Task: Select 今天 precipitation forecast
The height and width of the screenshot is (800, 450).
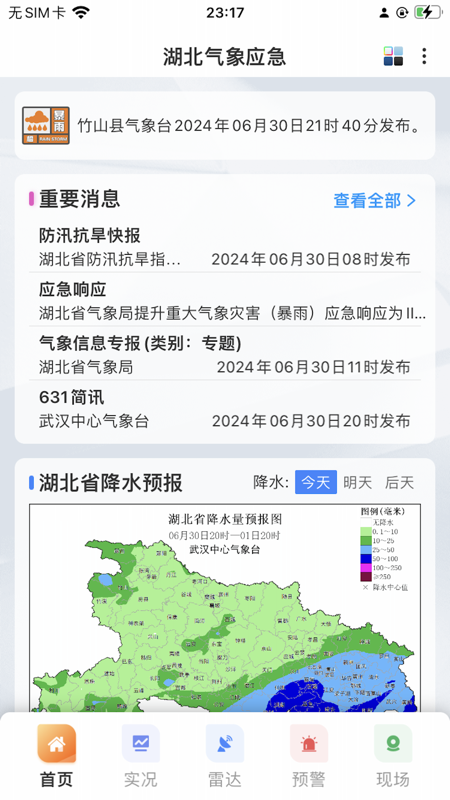Action: (316, 482)
